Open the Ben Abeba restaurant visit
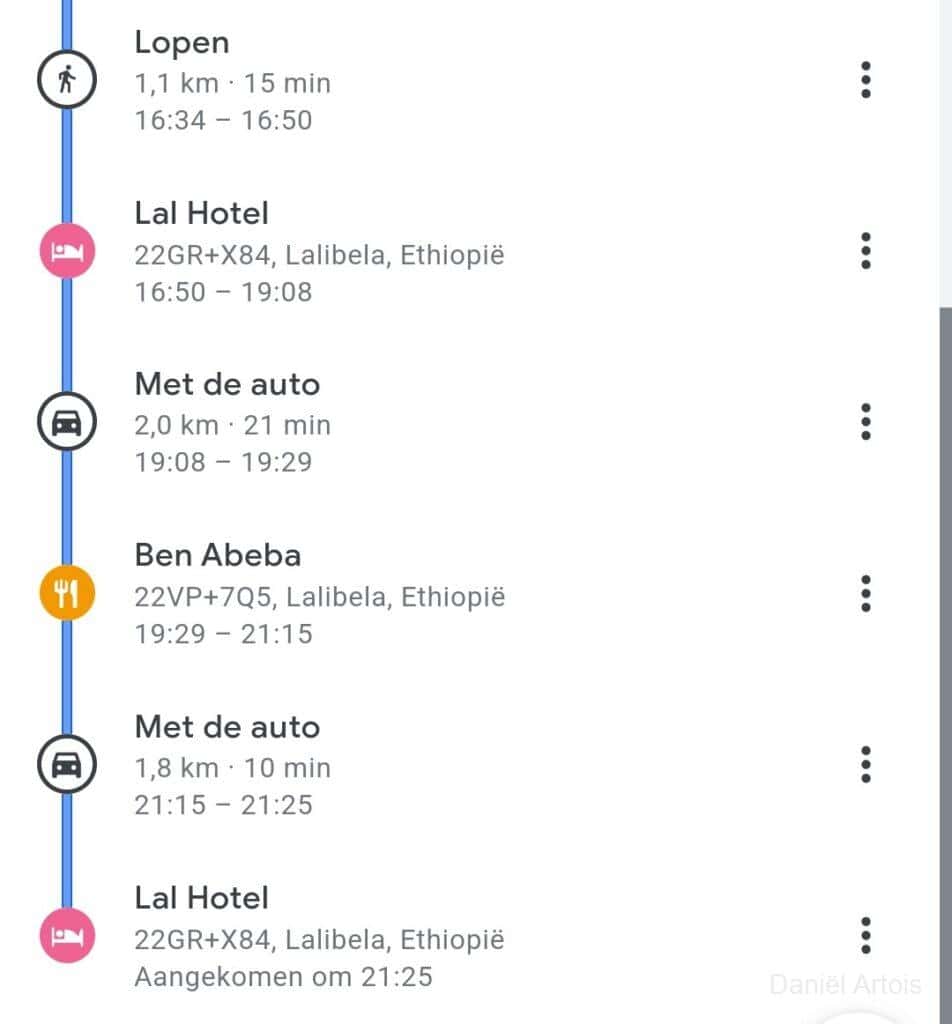 tap(319, 594)
